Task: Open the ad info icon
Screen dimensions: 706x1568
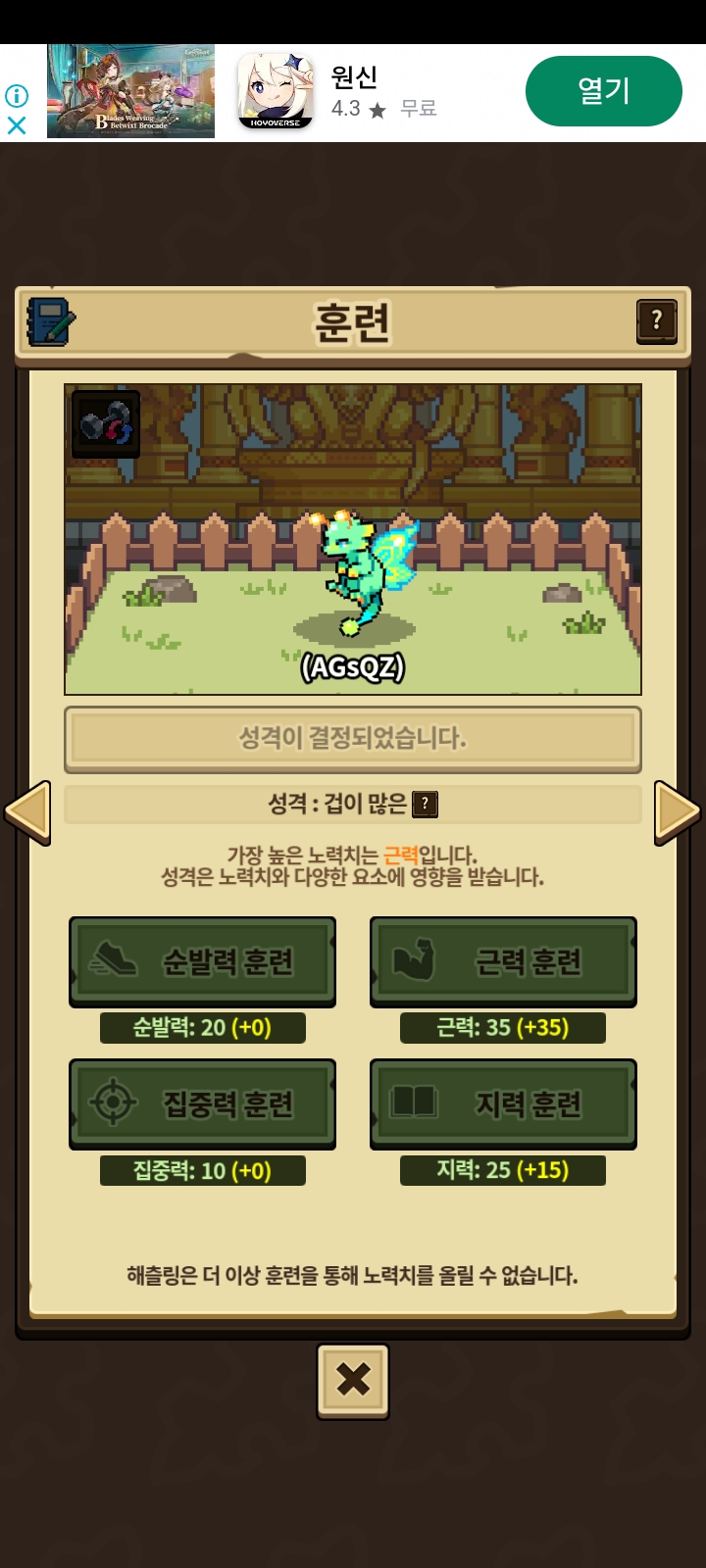Action: click(x=17, y=96)
